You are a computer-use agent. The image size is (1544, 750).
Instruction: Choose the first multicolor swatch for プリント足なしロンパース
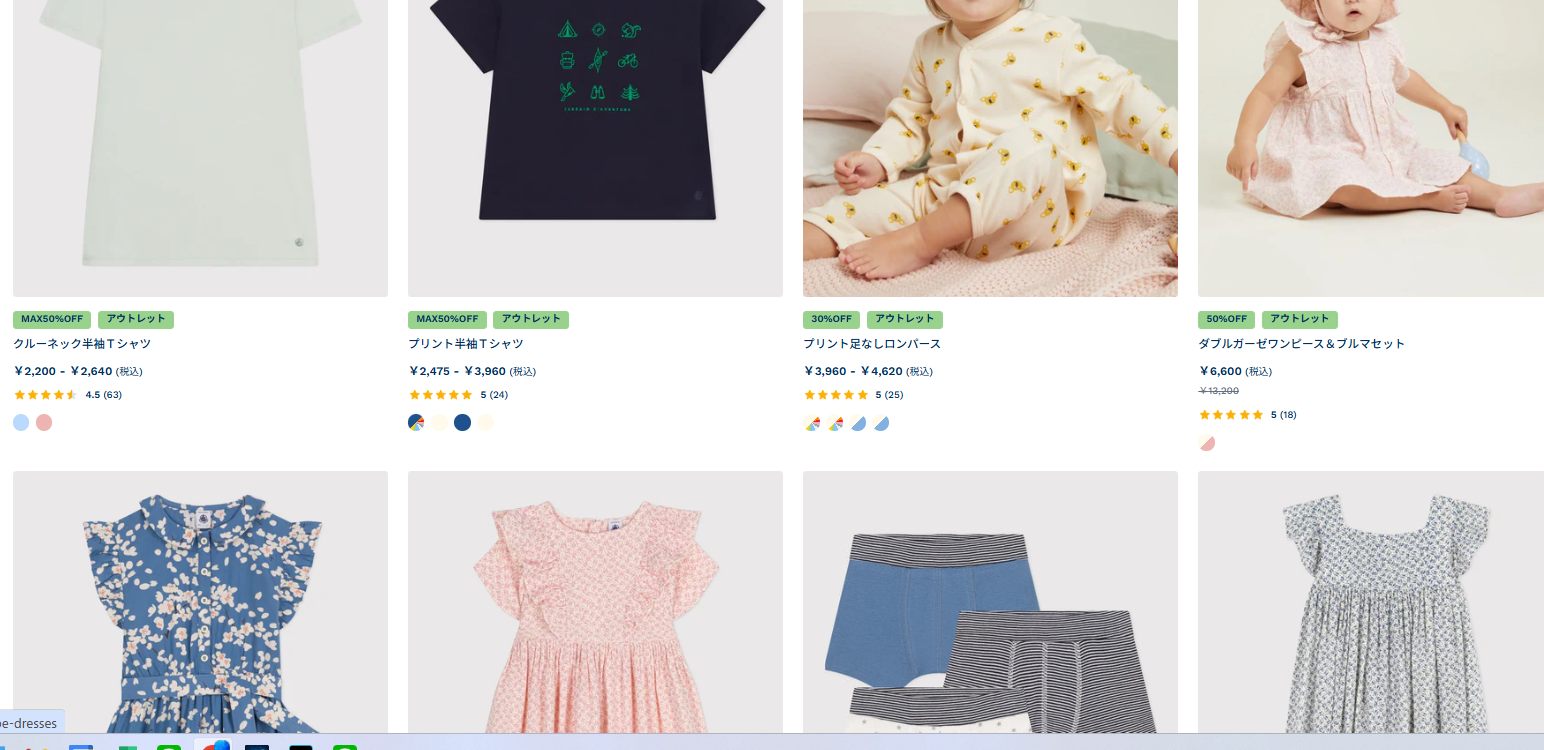[x=812, y=424]
